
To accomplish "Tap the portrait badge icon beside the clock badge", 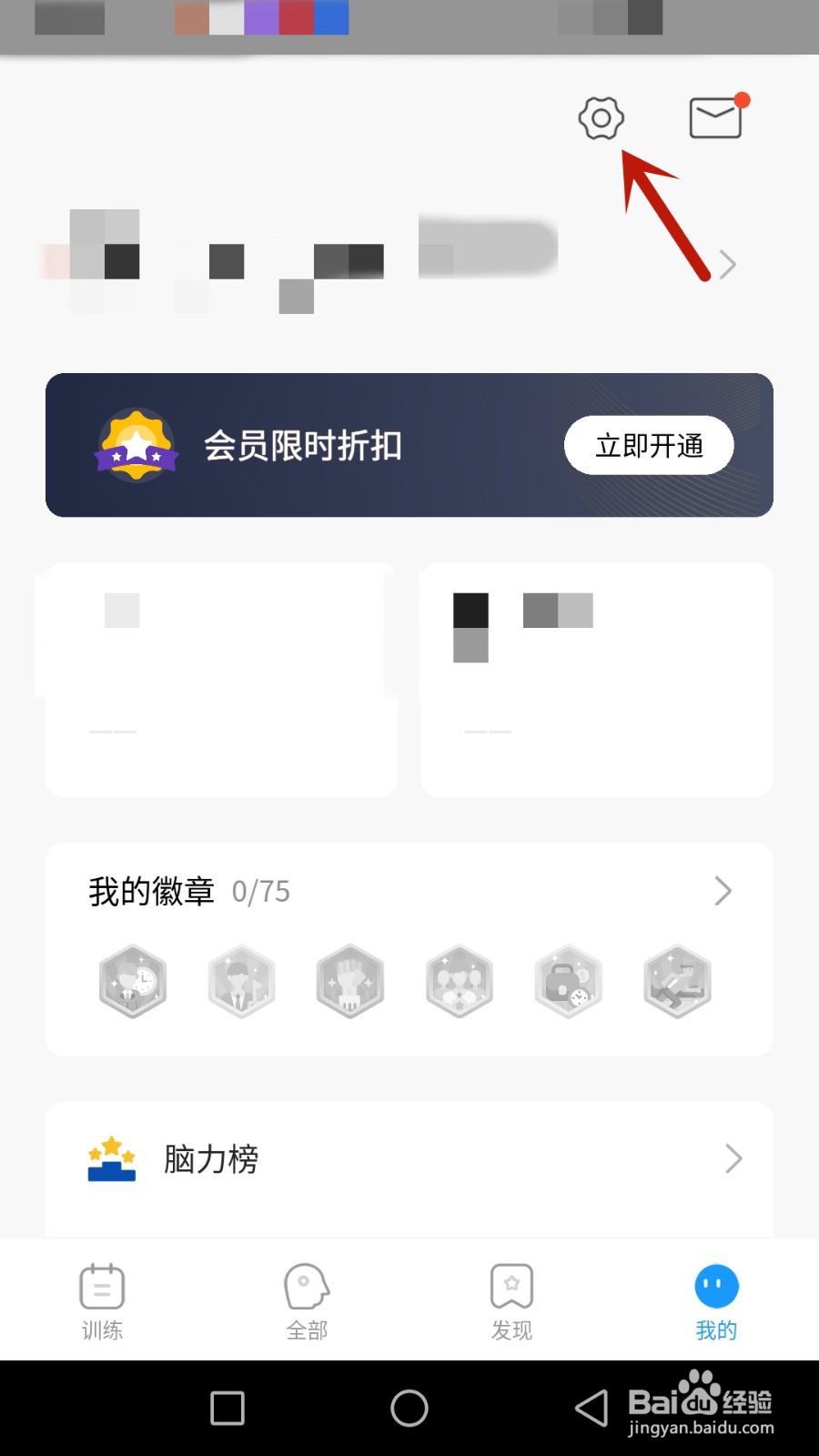I will (x=240, y=981).
